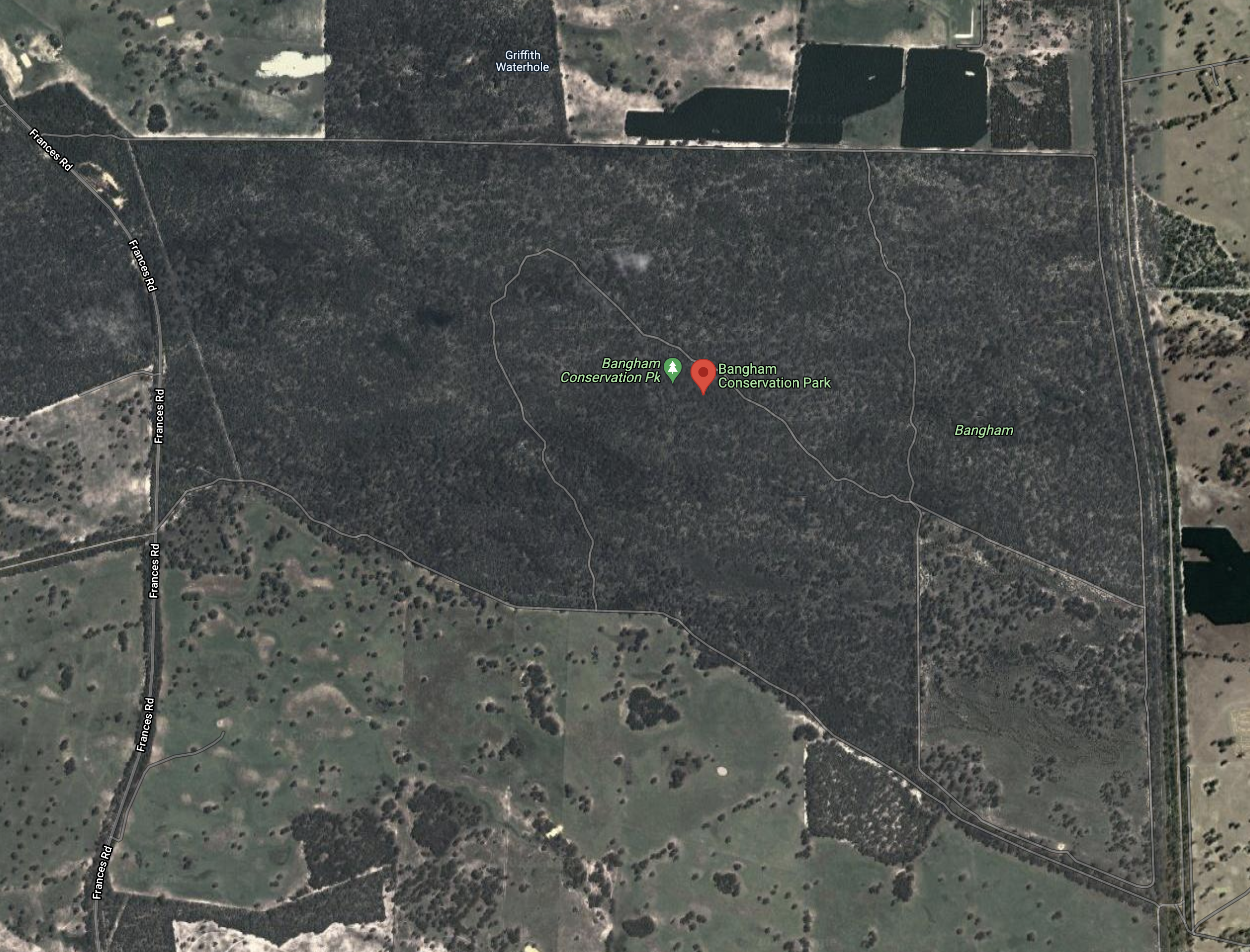Image resolution: width=1250 pixels, height=952 pixels.
Task: Select the Griffith Waterhole place label
Action: click(522, 61)
